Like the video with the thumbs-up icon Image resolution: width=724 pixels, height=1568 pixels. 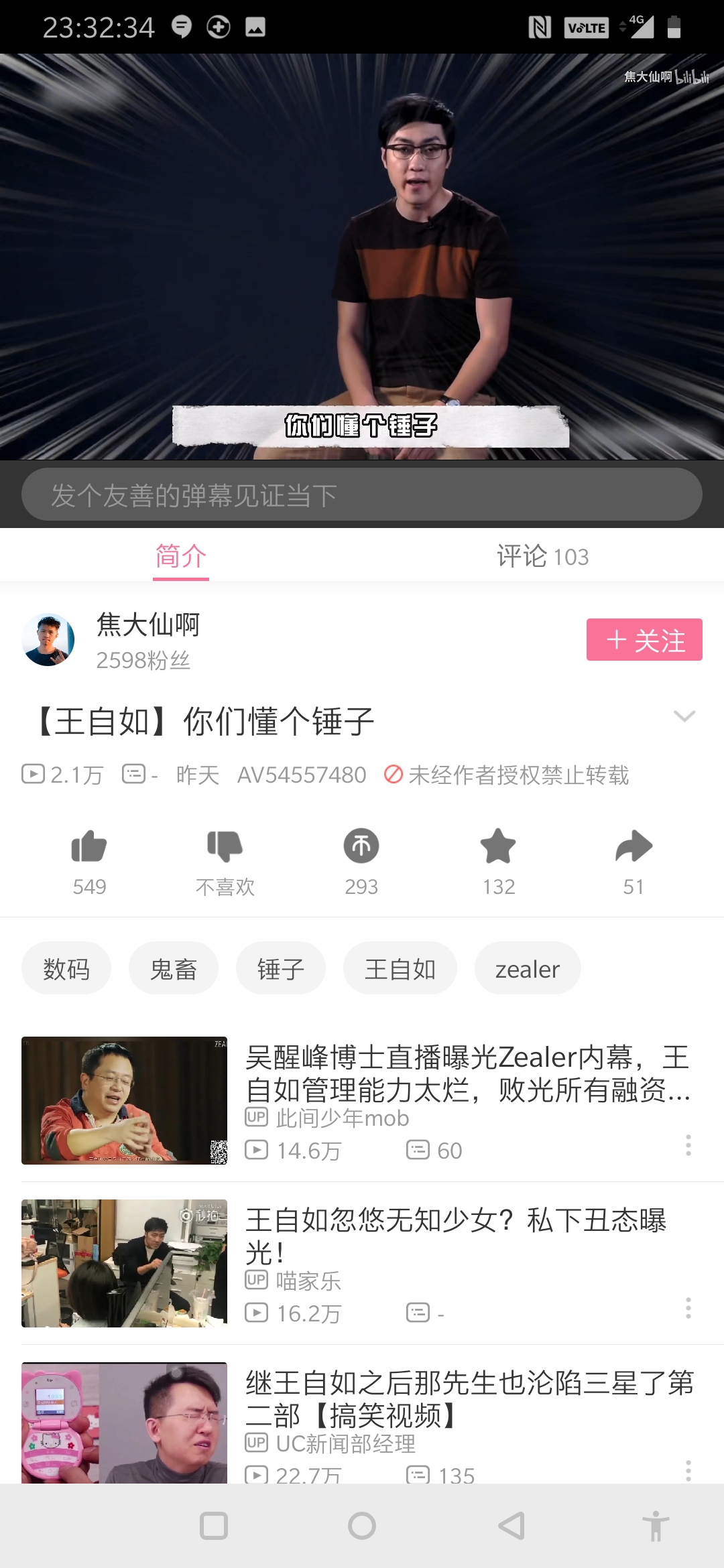(89, 846)
